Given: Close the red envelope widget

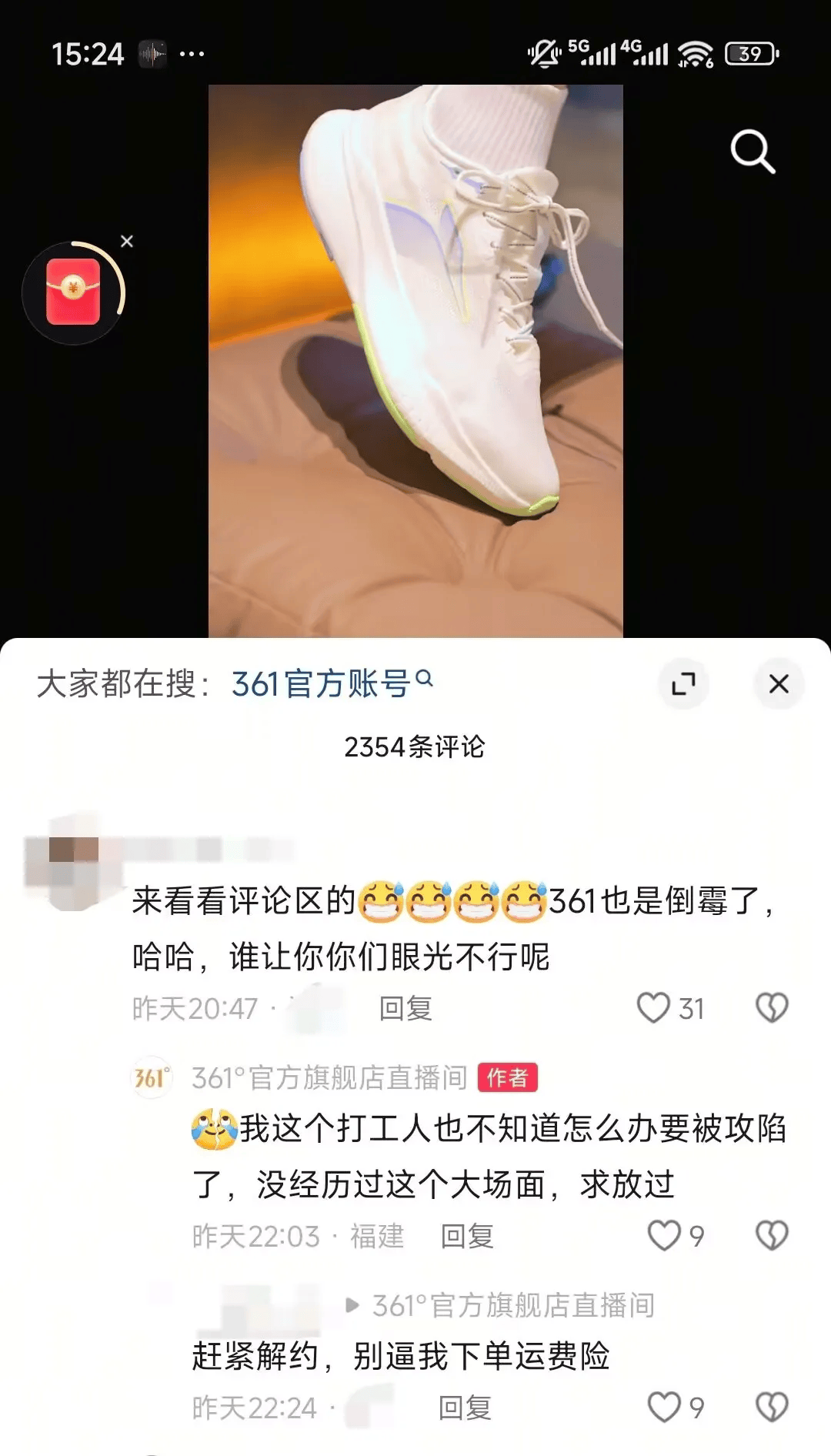Looking at the screenshot, I should (x=127, y=241).
